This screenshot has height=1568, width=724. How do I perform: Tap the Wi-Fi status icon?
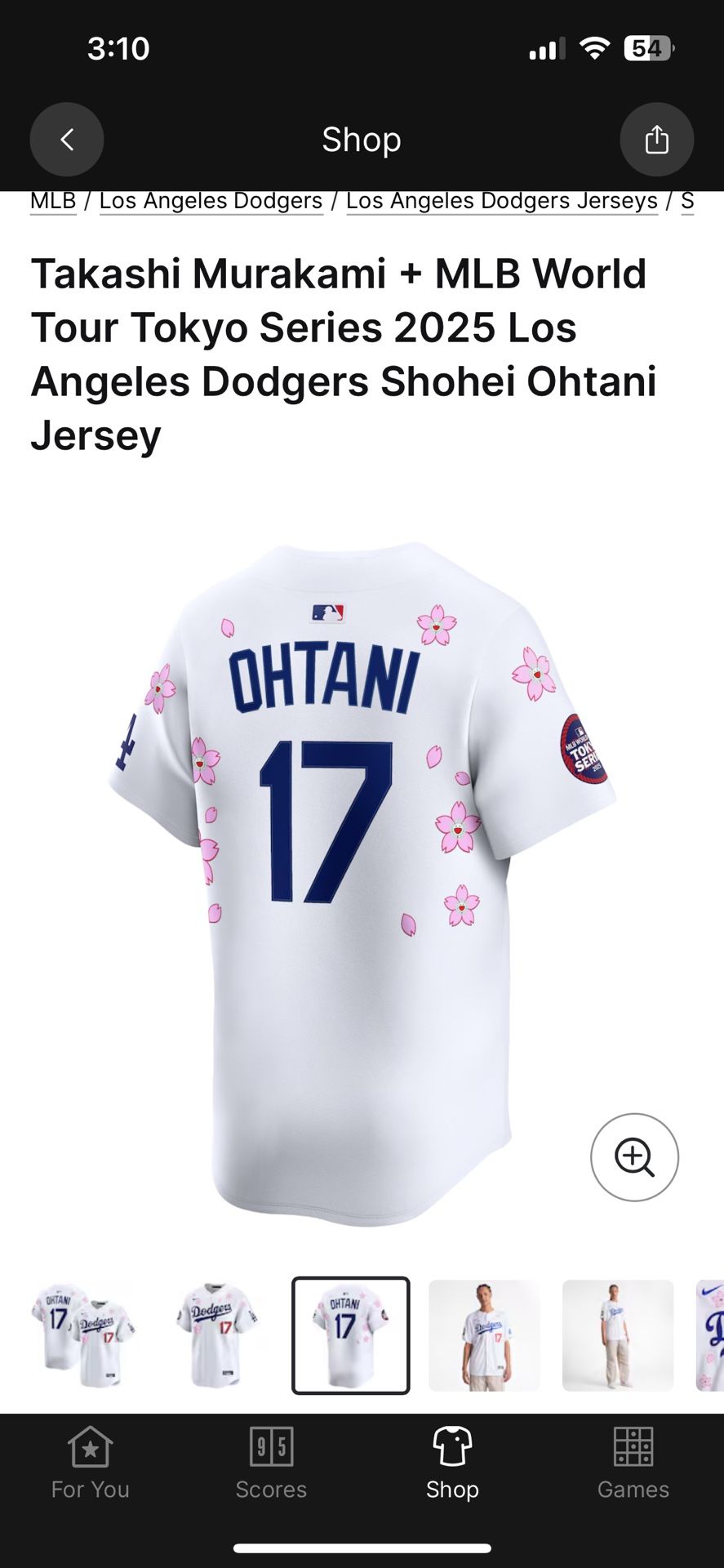[596, 48]
